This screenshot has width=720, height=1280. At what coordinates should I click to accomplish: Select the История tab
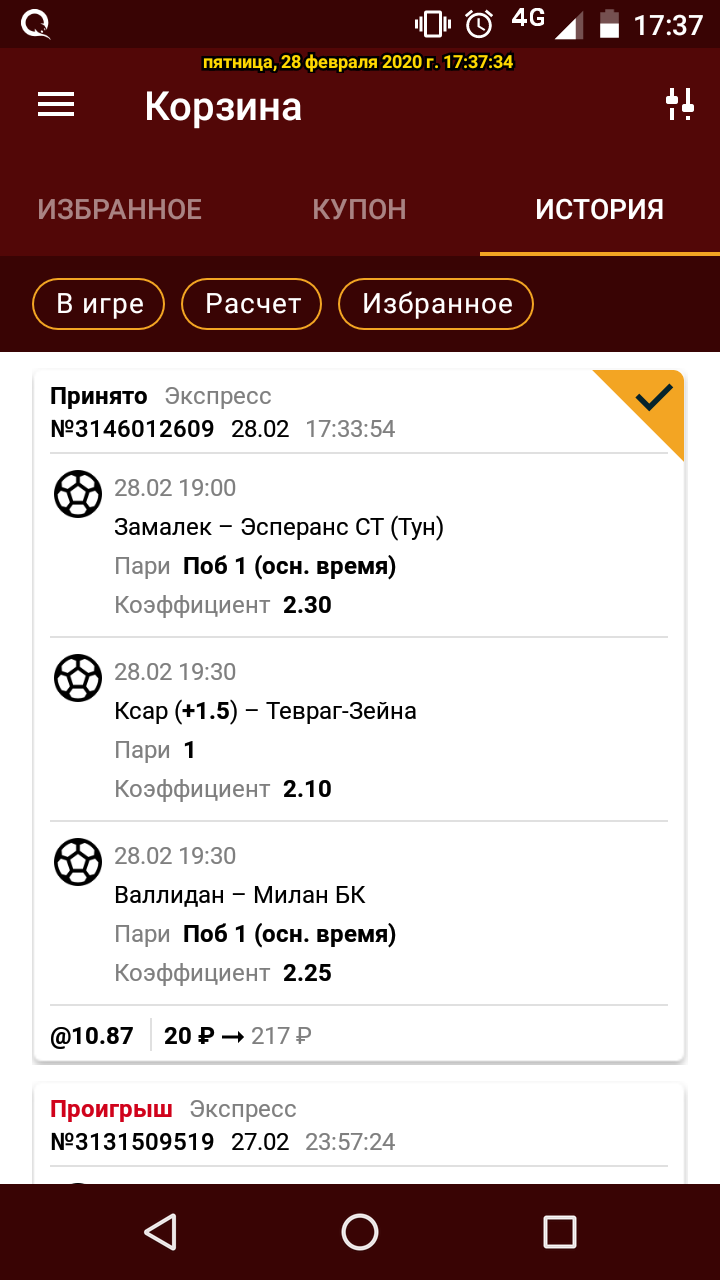[600, 209]
